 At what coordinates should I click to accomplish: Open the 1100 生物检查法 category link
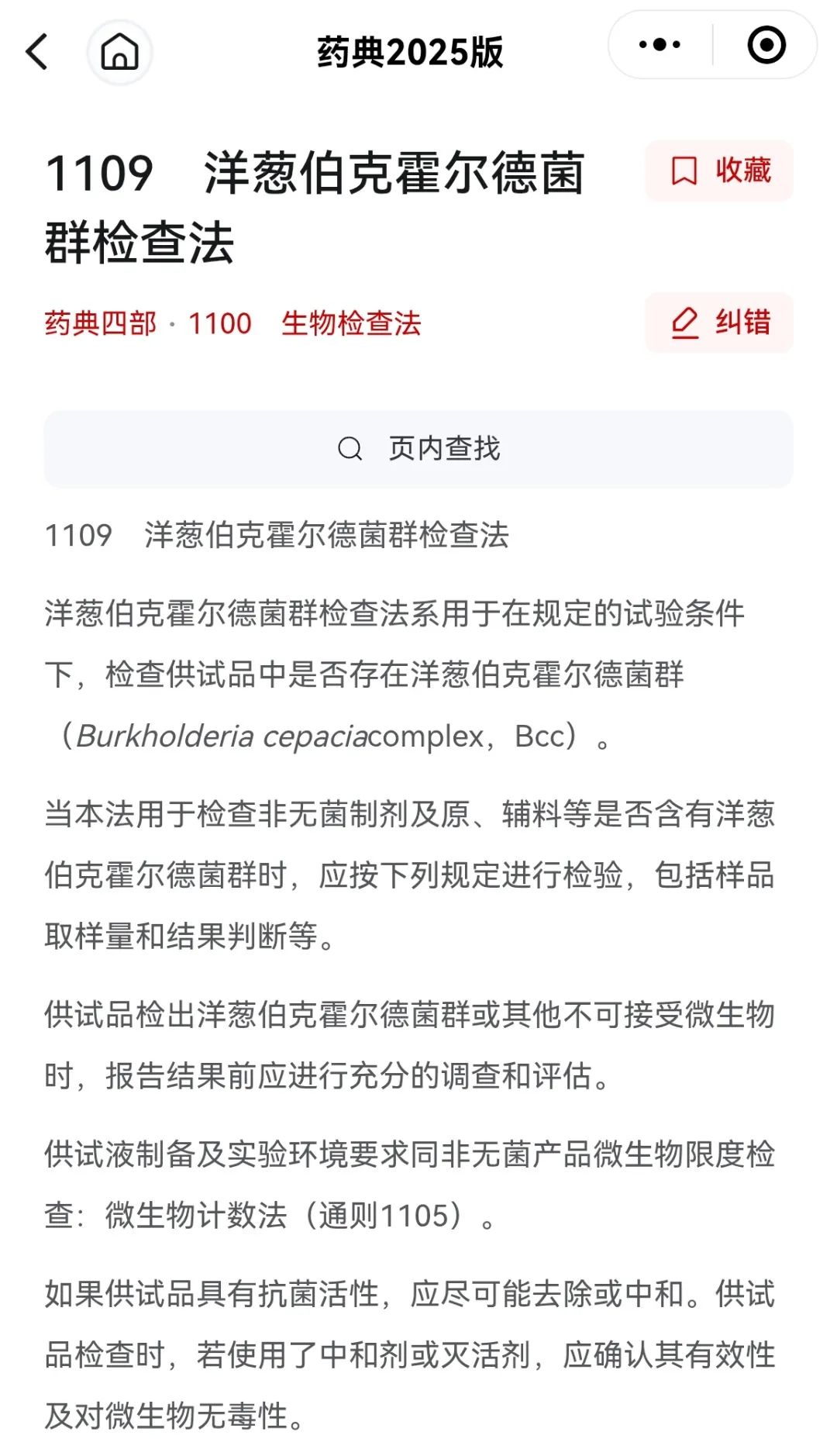pyautogui.click(x=305, y=323)
